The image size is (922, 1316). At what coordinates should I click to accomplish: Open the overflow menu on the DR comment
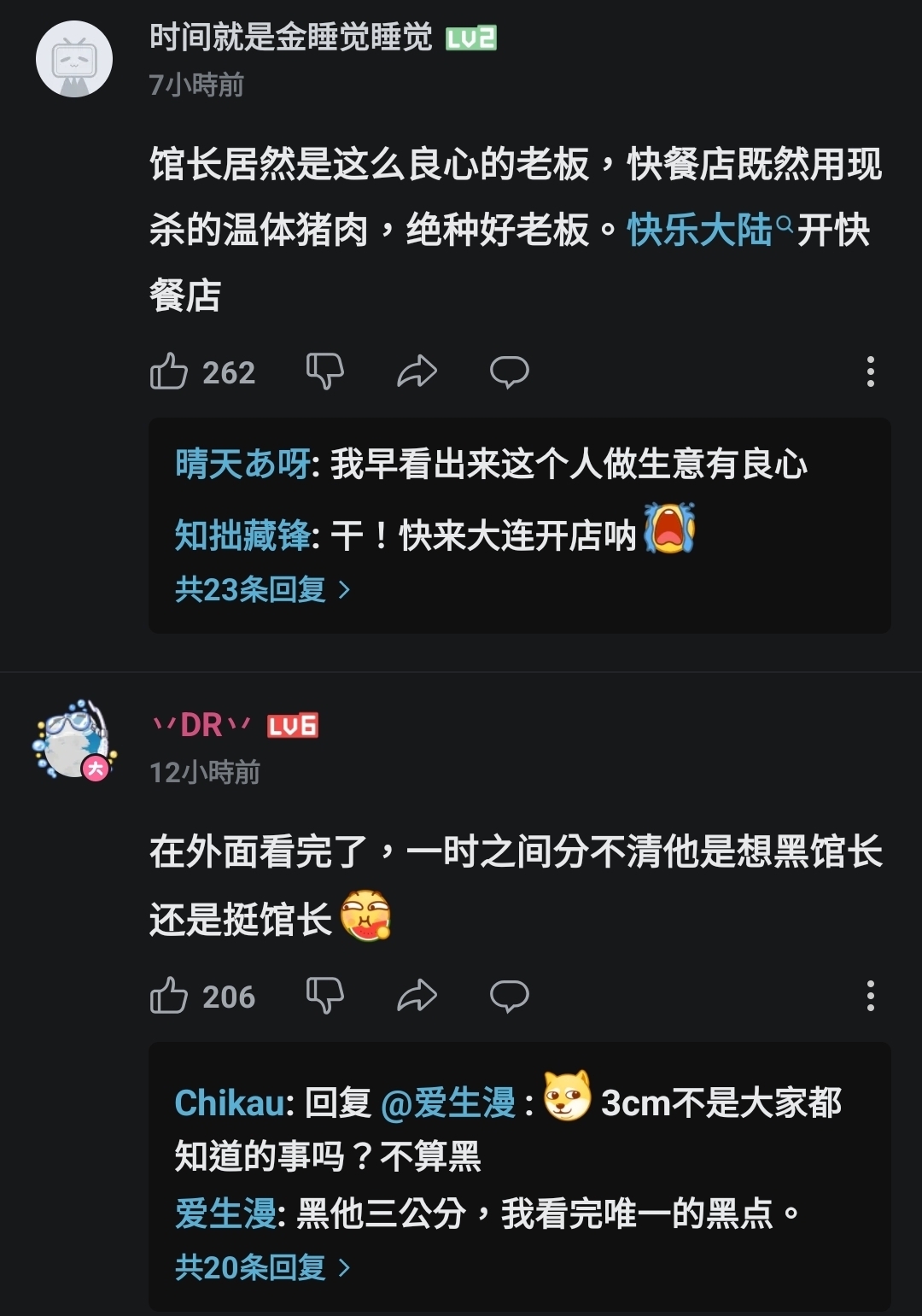[x=870, y=996]
